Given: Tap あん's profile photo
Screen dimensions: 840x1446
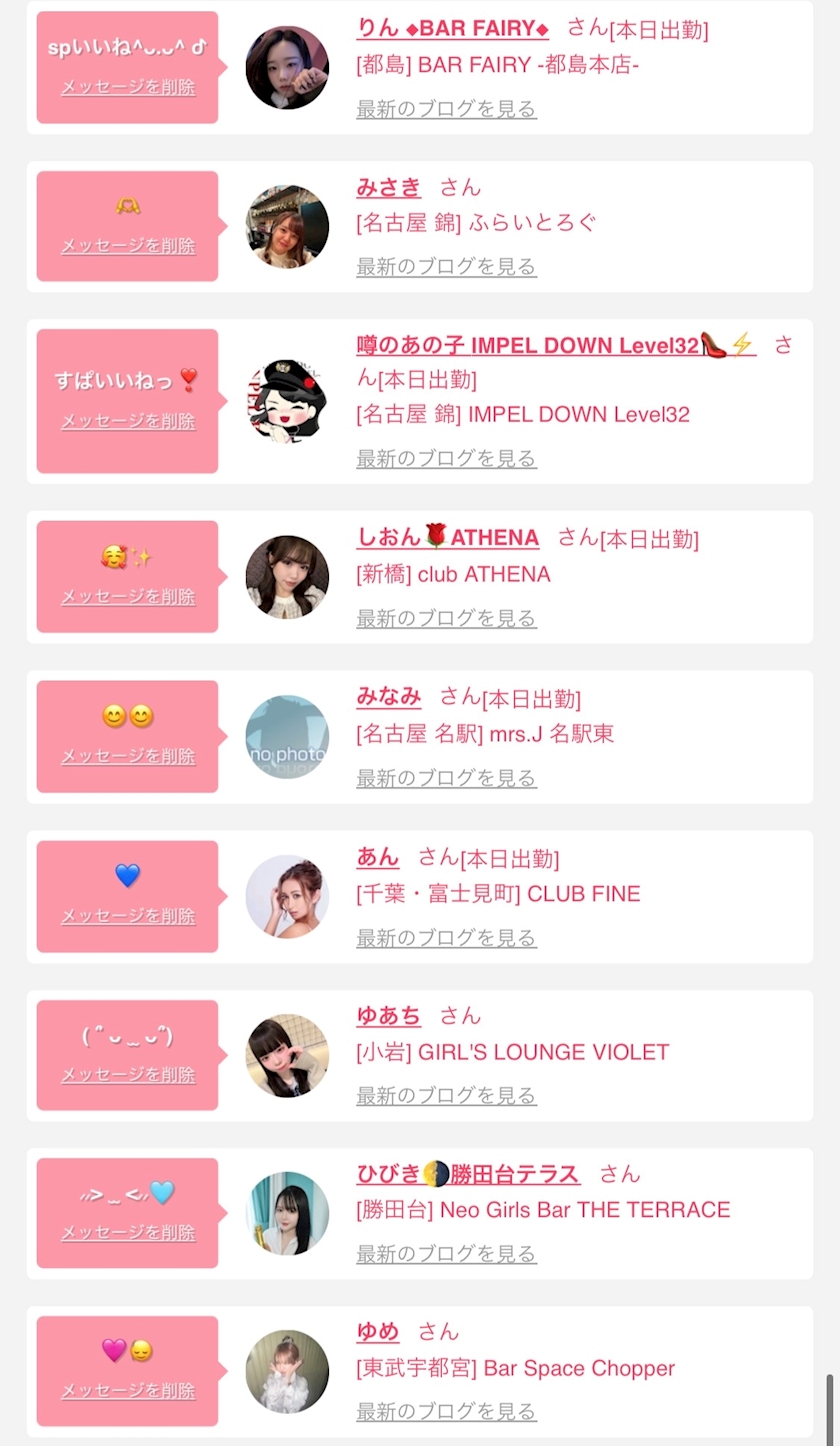Looking at the screenshot, I should click(287, 897).
